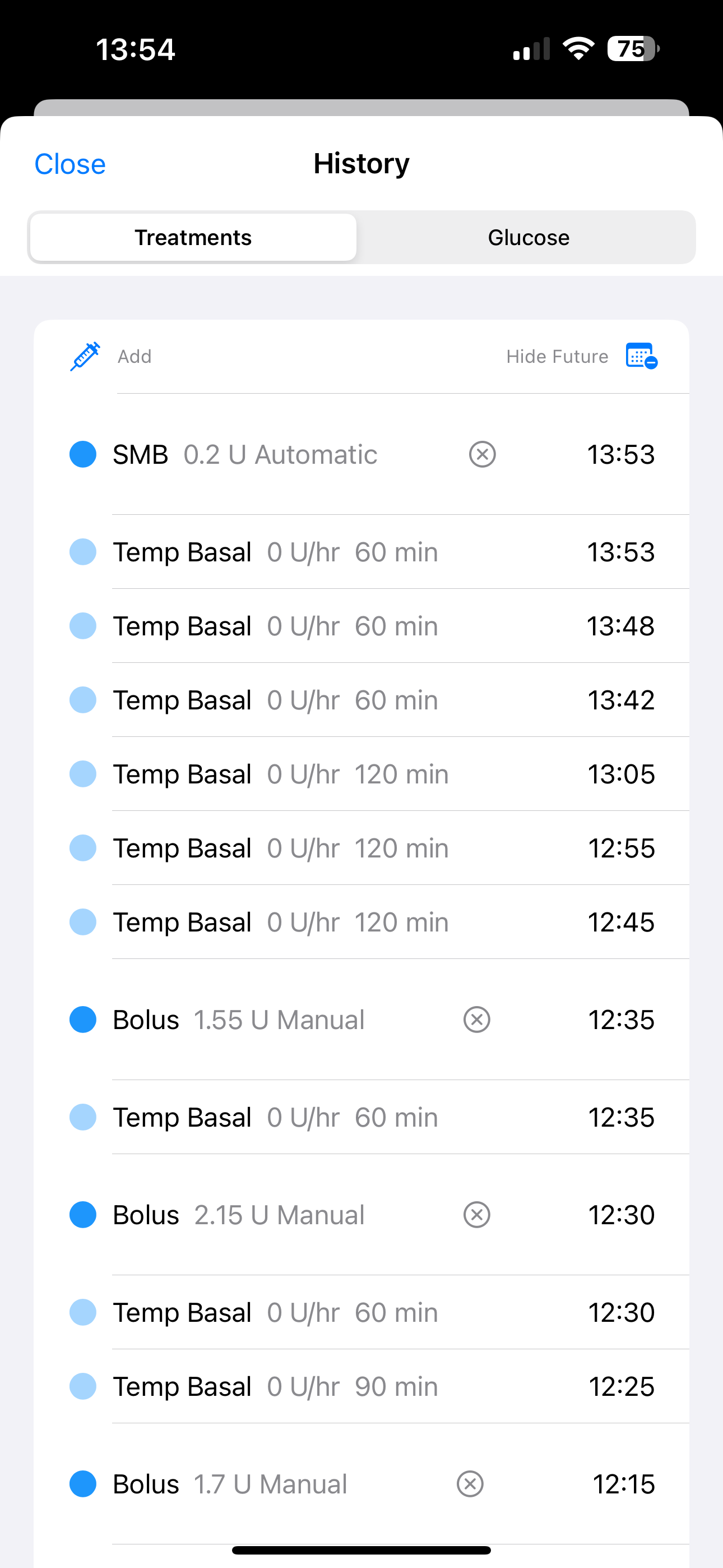Delete the 2.15 U Manual bolus

tap(476, 1214)
